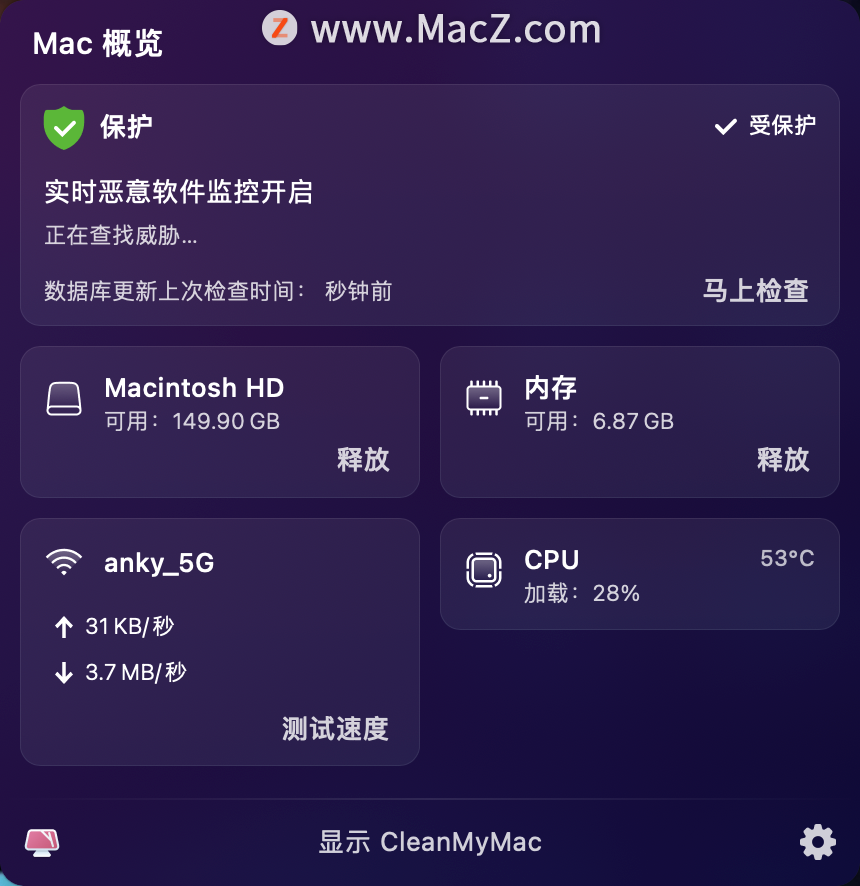This screenshot has width=860, height=886.
Task: Tap 马上检查 to check for threats now
Action: [x=755, y=291]
